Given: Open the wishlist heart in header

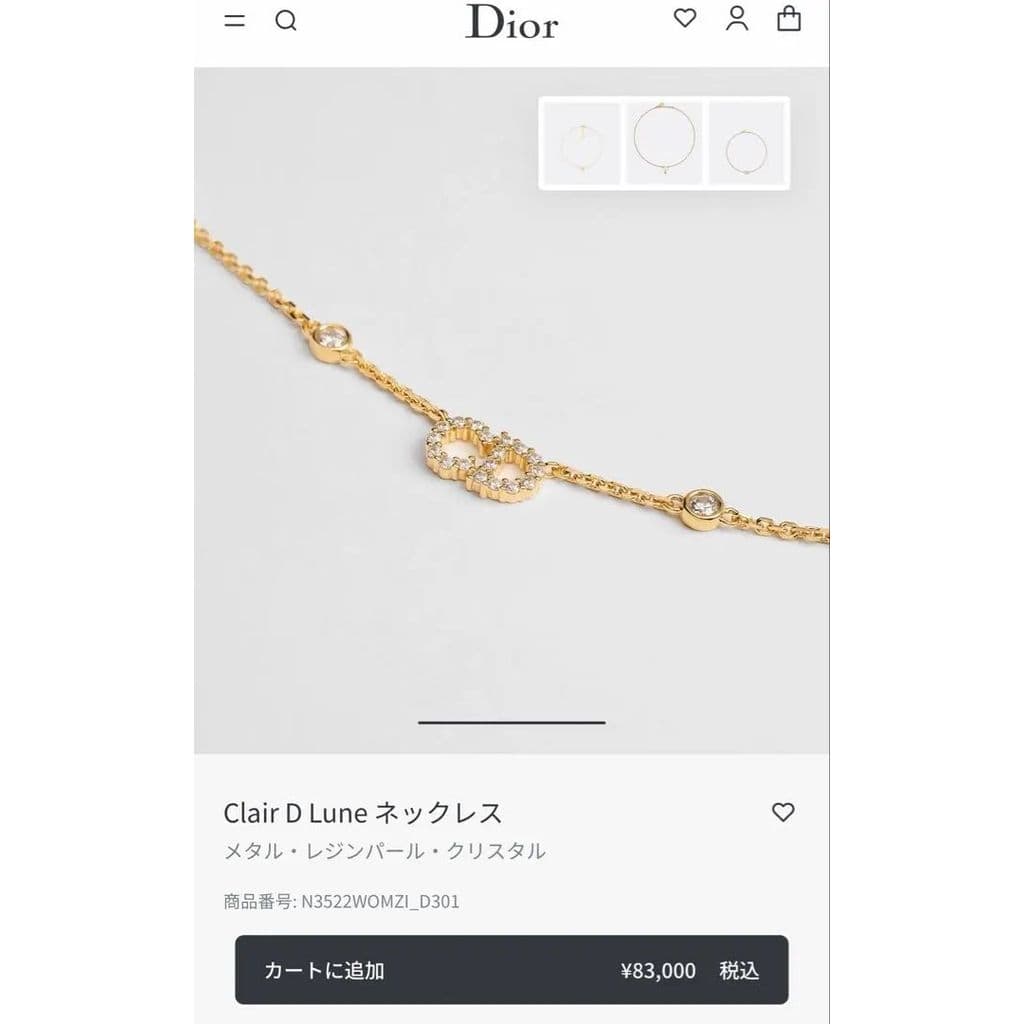Looking at the screenshot, I should tap(685, 18).
